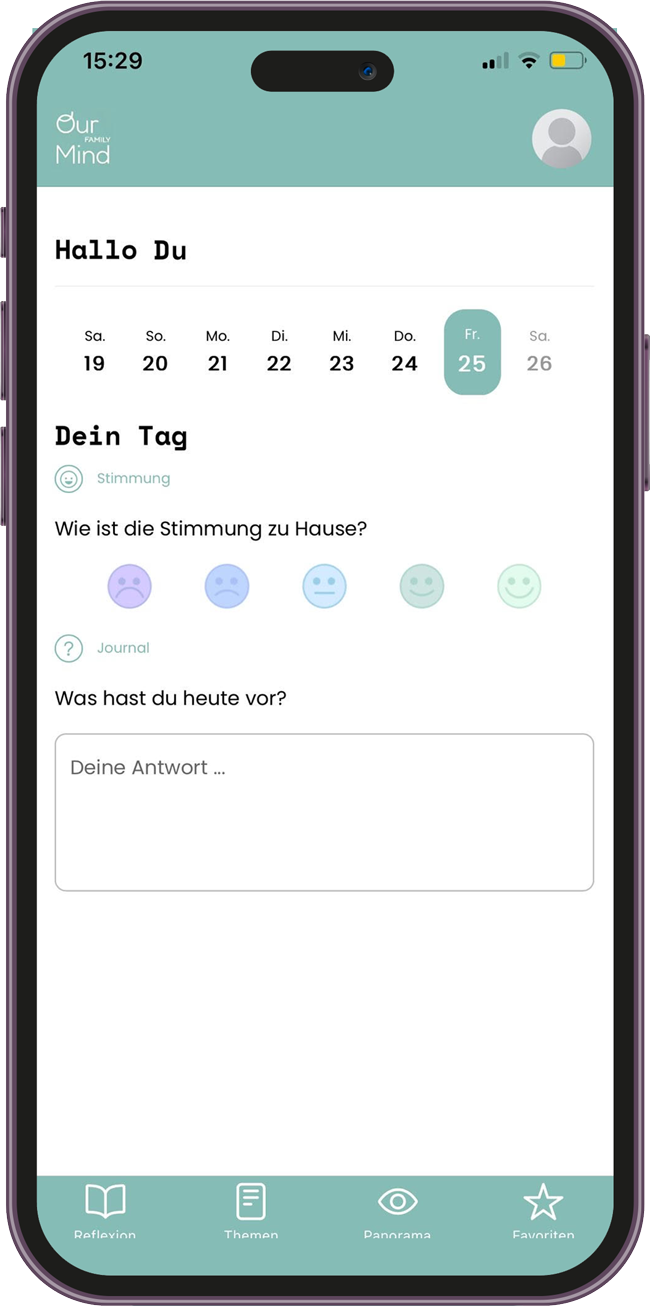Switch to the Themen tab
Viewport: 650px width, 1306px height.
pos(251,1209)
